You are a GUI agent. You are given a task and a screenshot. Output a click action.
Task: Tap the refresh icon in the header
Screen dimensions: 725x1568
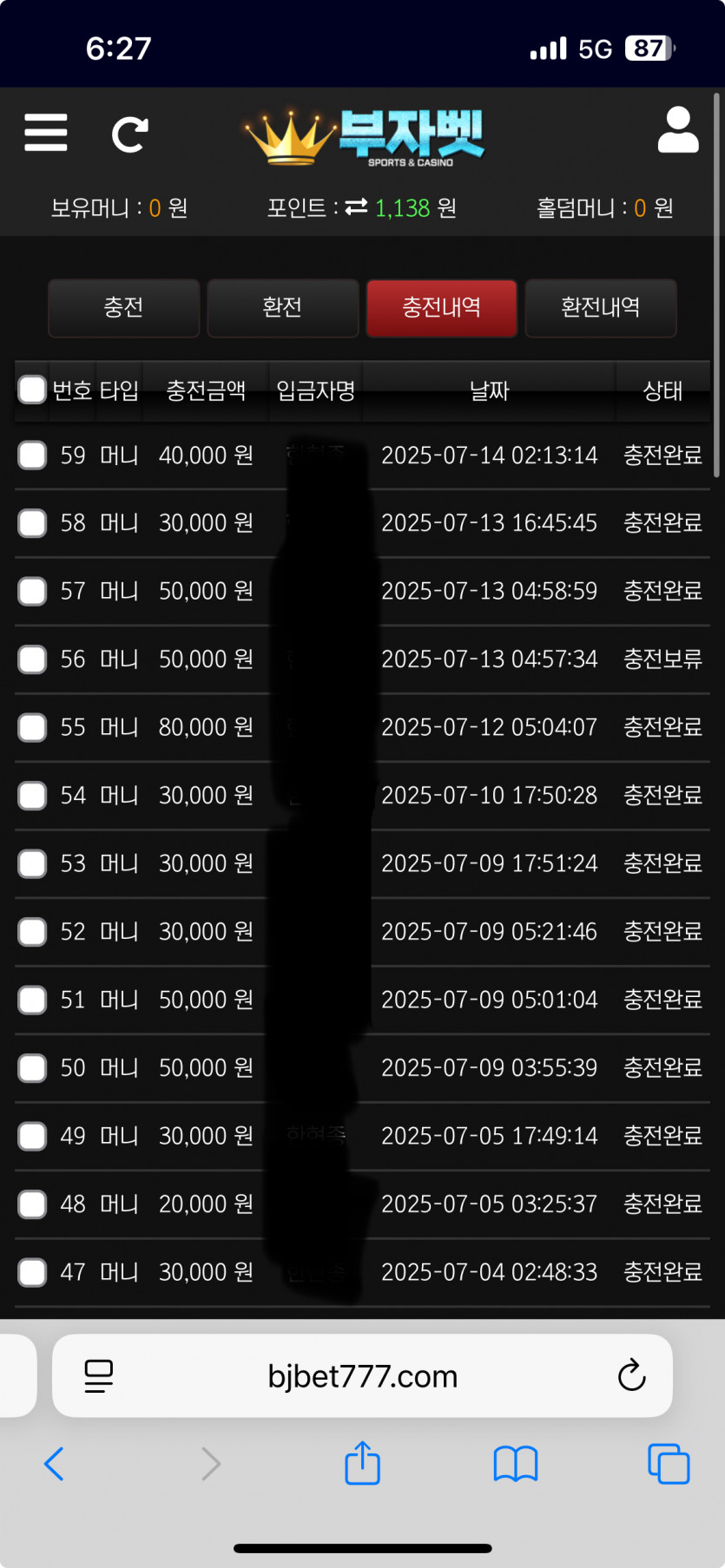130,134
